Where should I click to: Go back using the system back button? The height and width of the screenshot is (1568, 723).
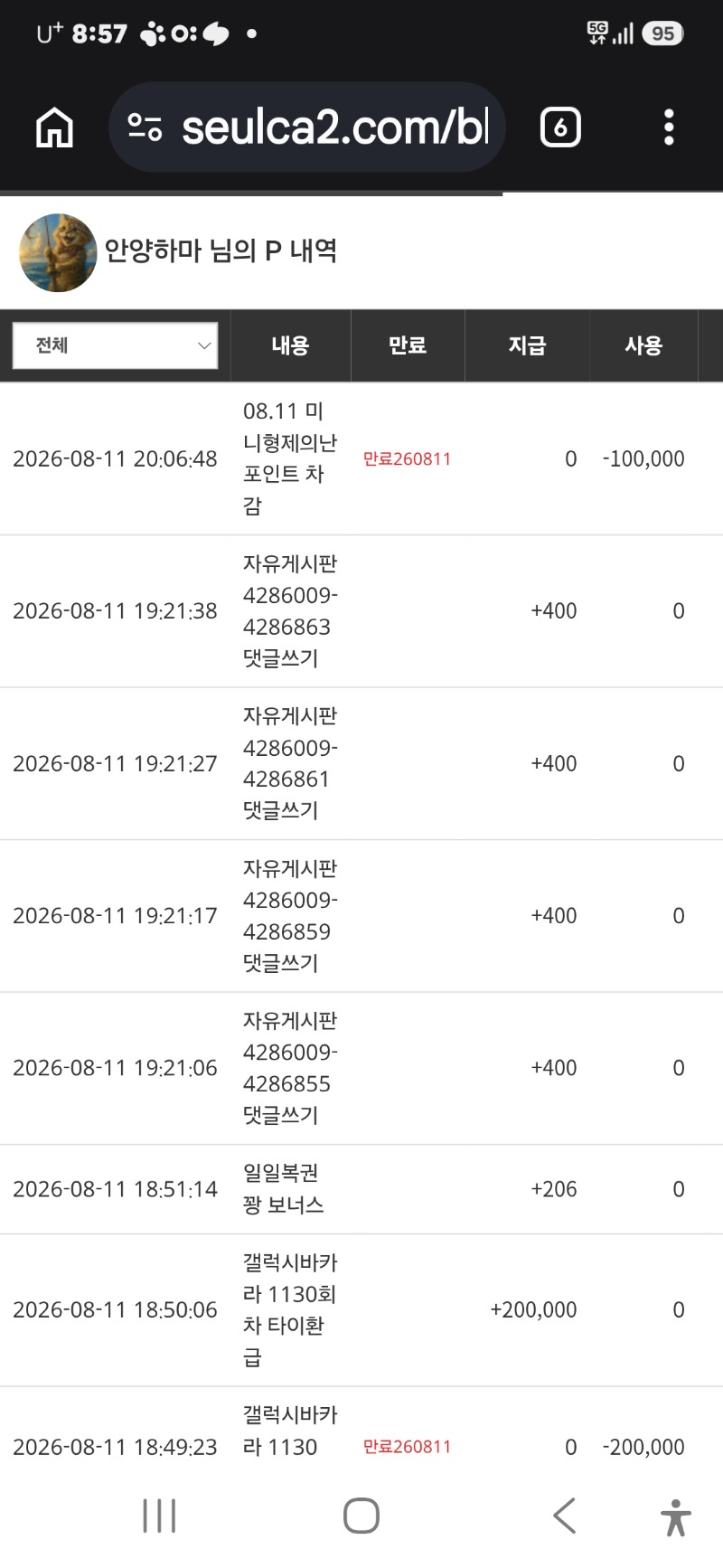[x=564, y=1516]
